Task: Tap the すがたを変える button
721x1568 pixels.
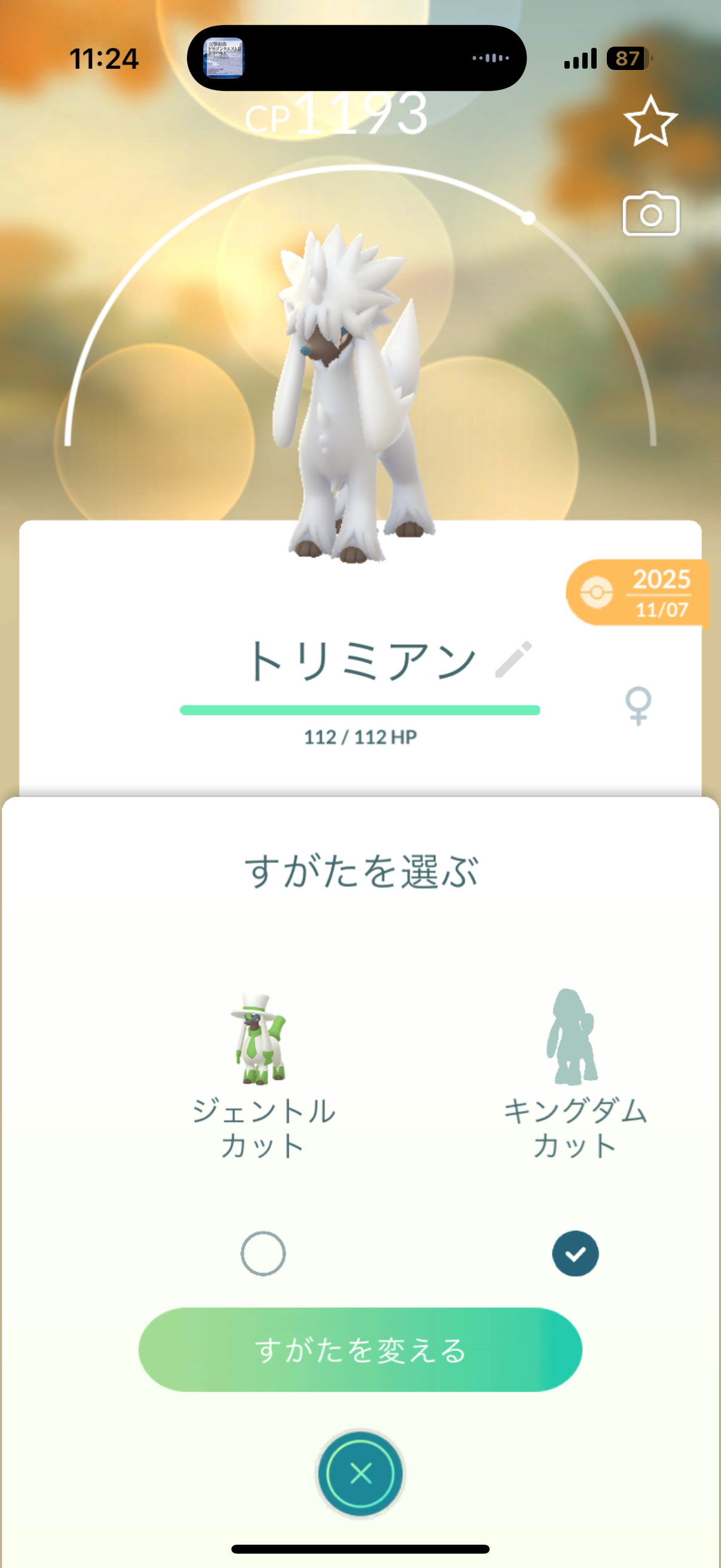Action: (x=360, y=1350)
